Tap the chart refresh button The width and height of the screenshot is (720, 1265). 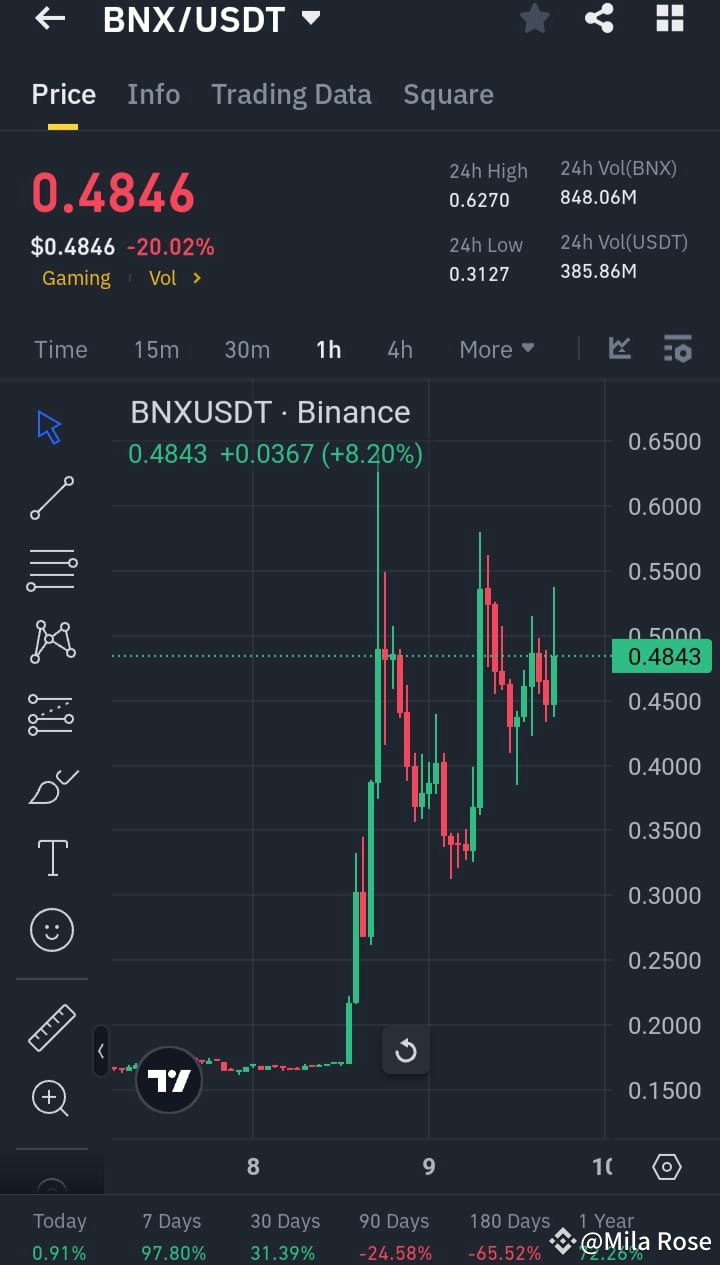pyautogui.click(x=406, y=1051)
